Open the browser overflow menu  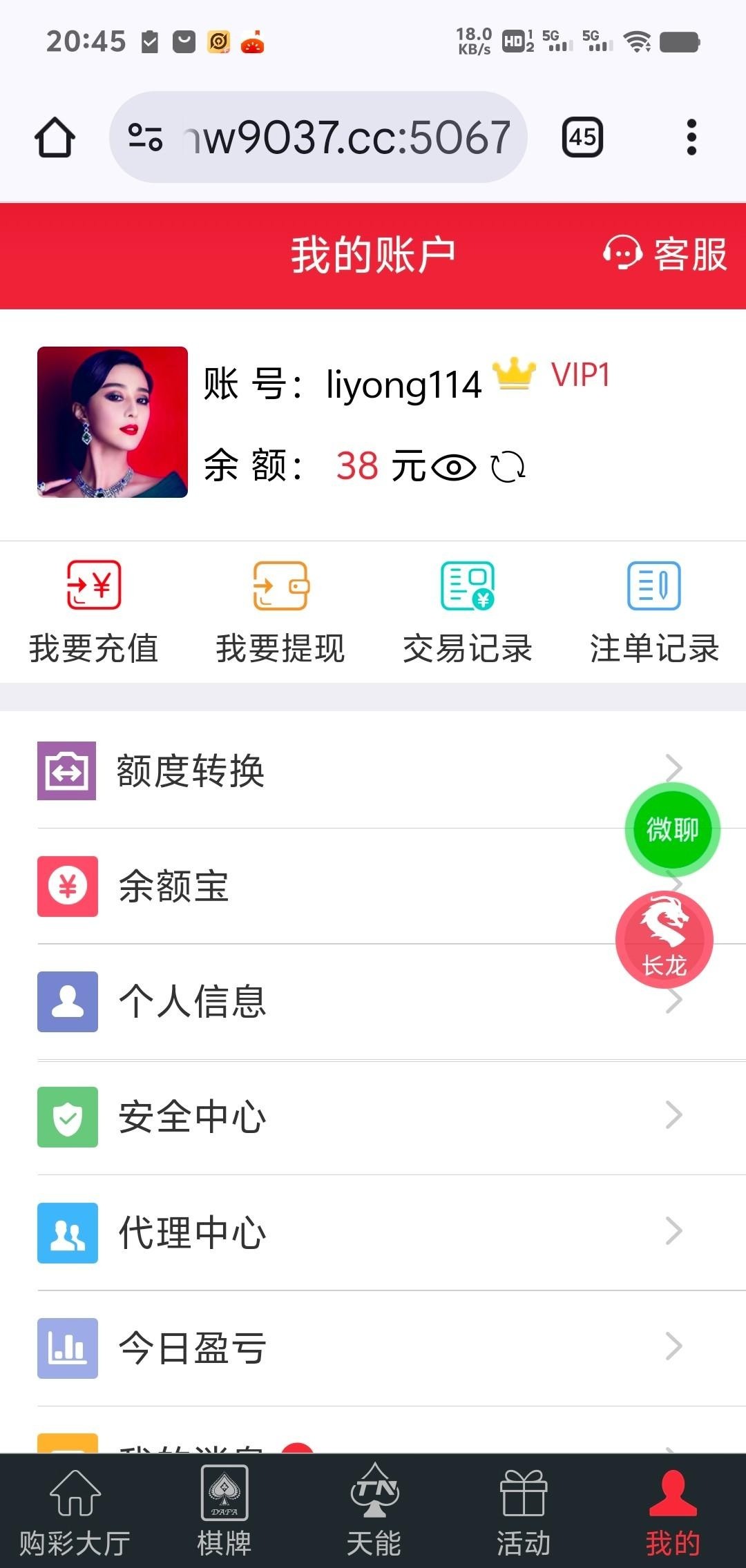pyautogui.click(x=691, y=137)
